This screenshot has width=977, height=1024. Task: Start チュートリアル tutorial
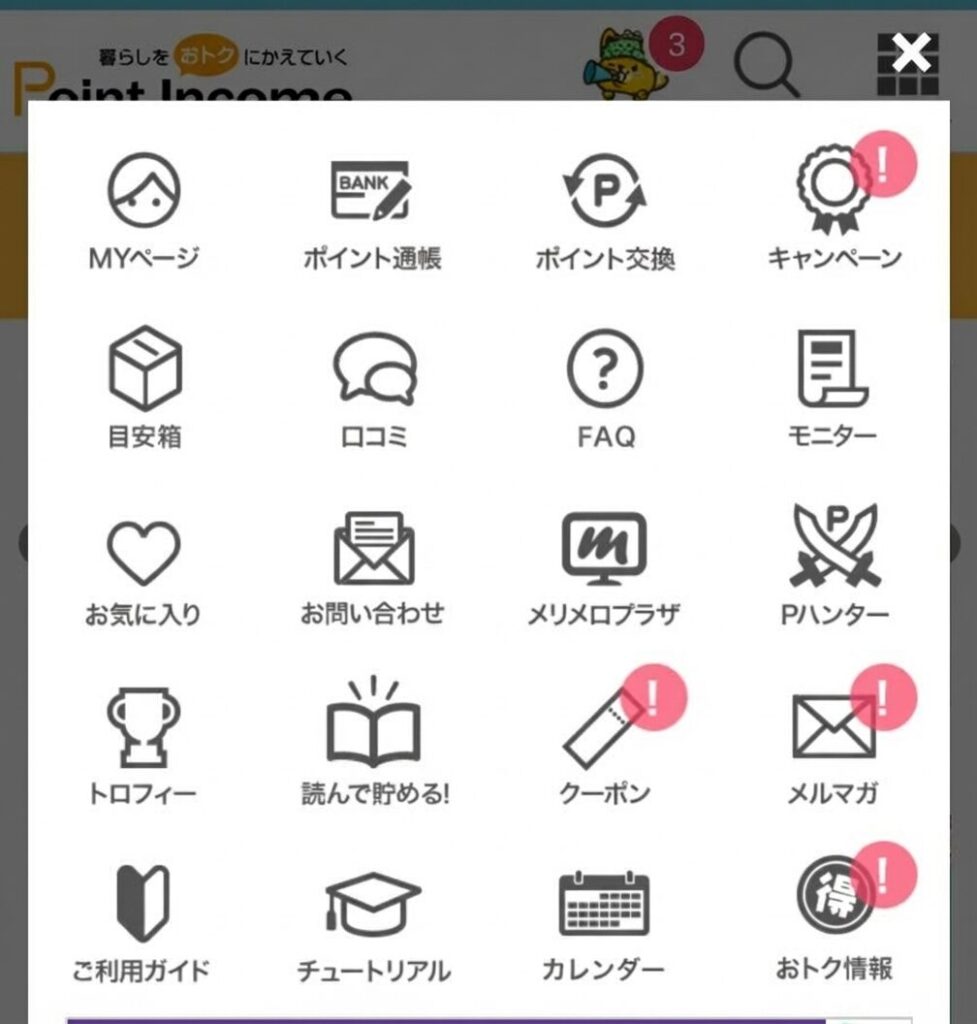[x=373, y=921]
